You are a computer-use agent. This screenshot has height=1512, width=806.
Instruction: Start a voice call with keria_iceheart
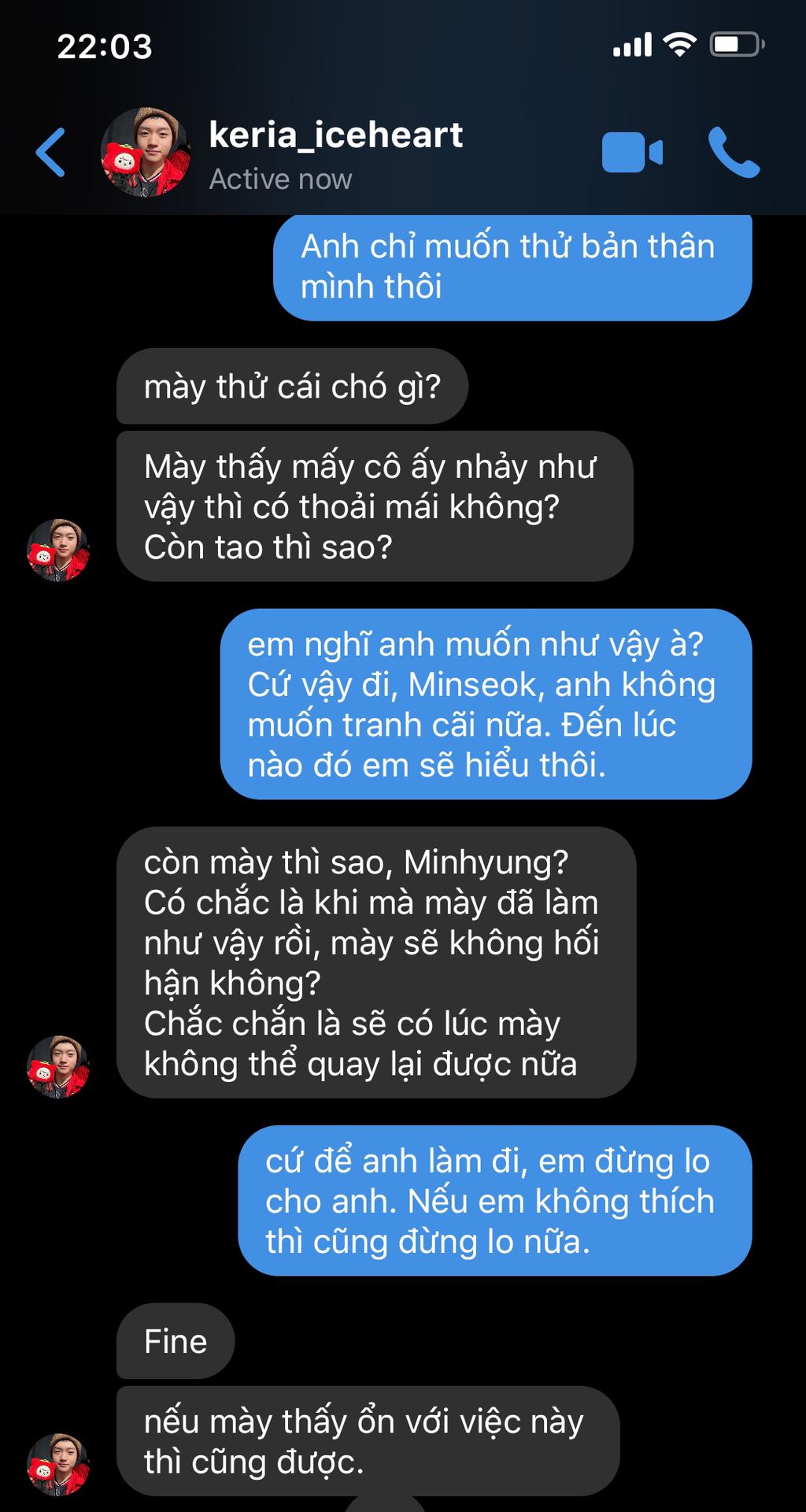[x=734, y=153]
